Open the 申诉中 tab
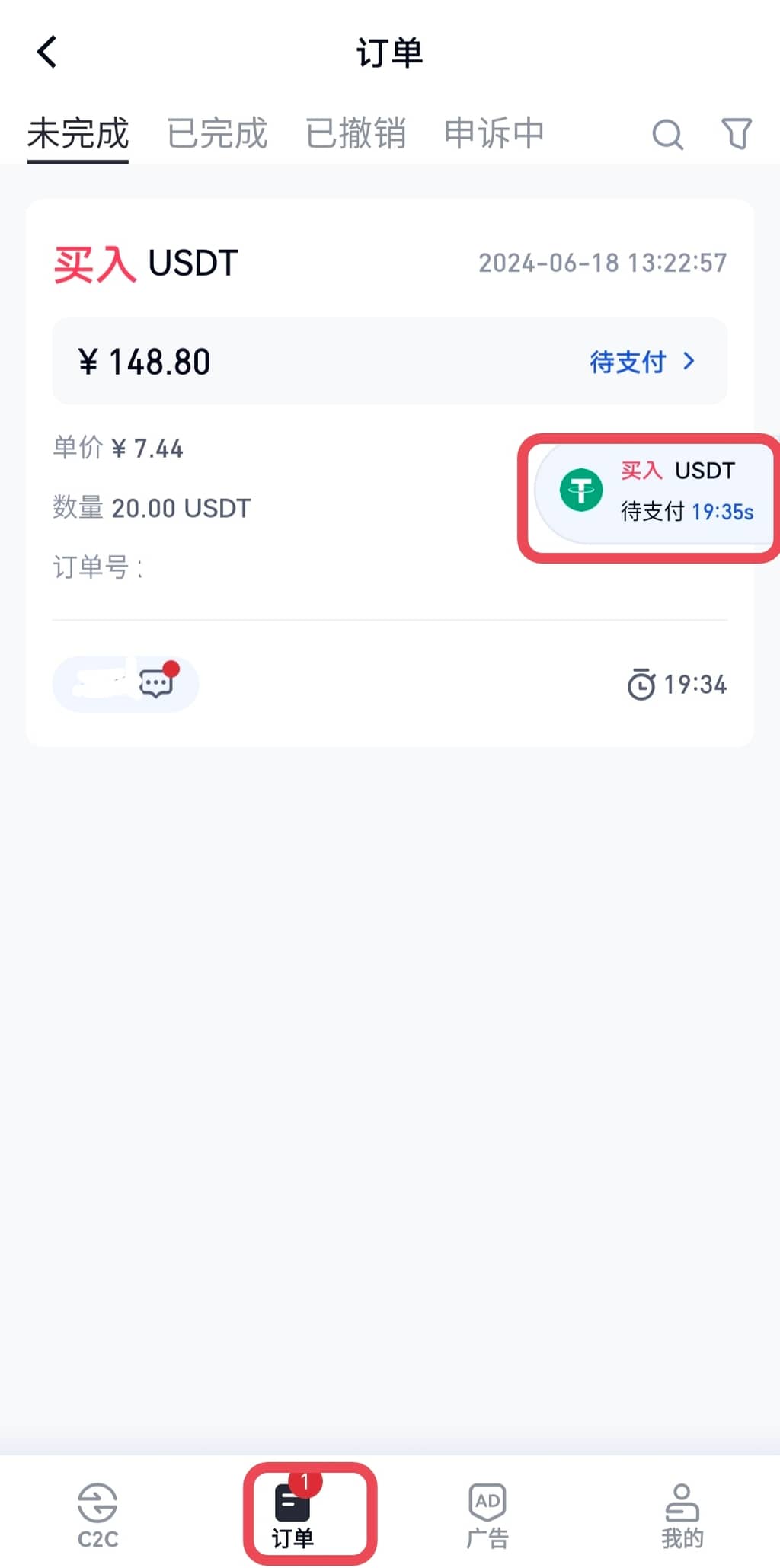Image resolution: width=780 pixels, height=1568 pixels. (x=494, y=133)
